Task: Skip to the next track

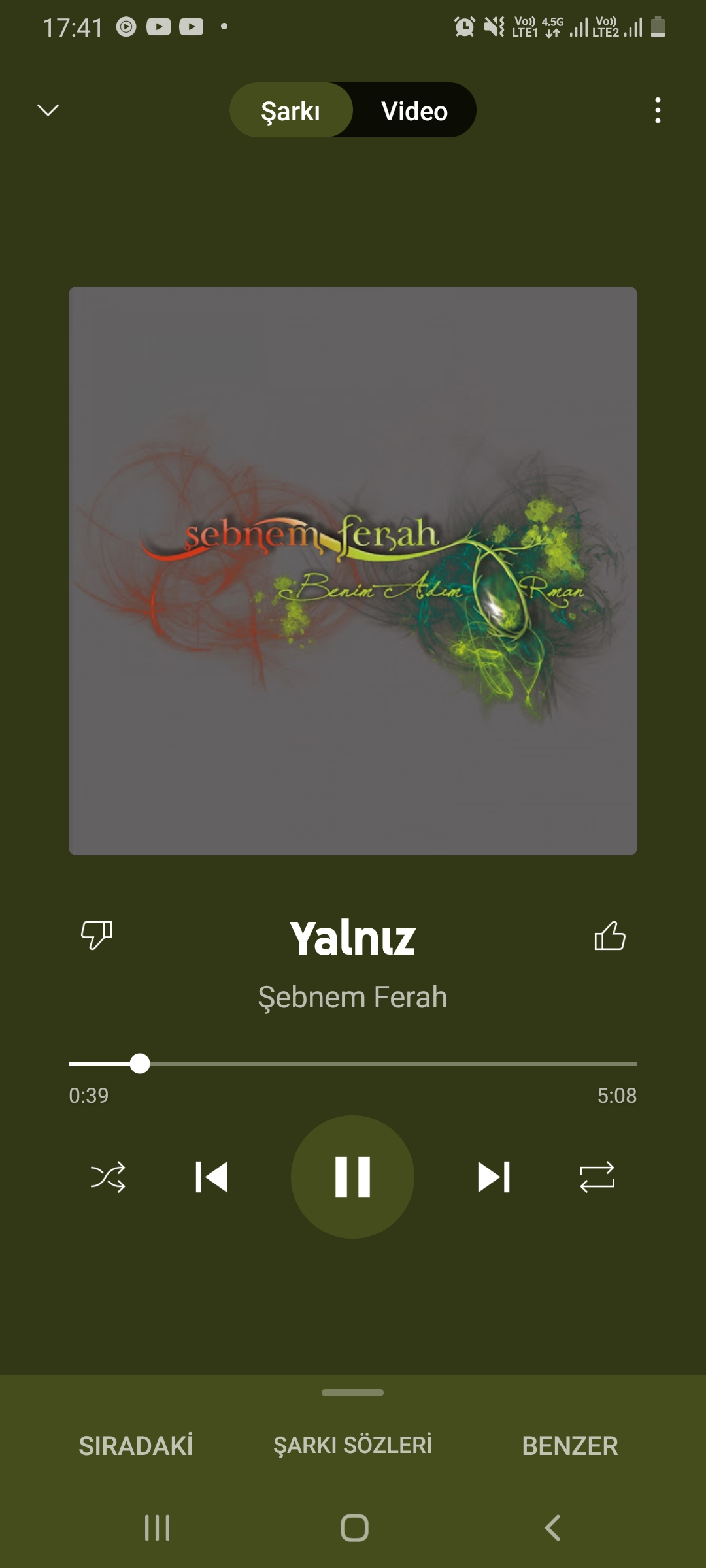Action: (x=494, y=1177)
